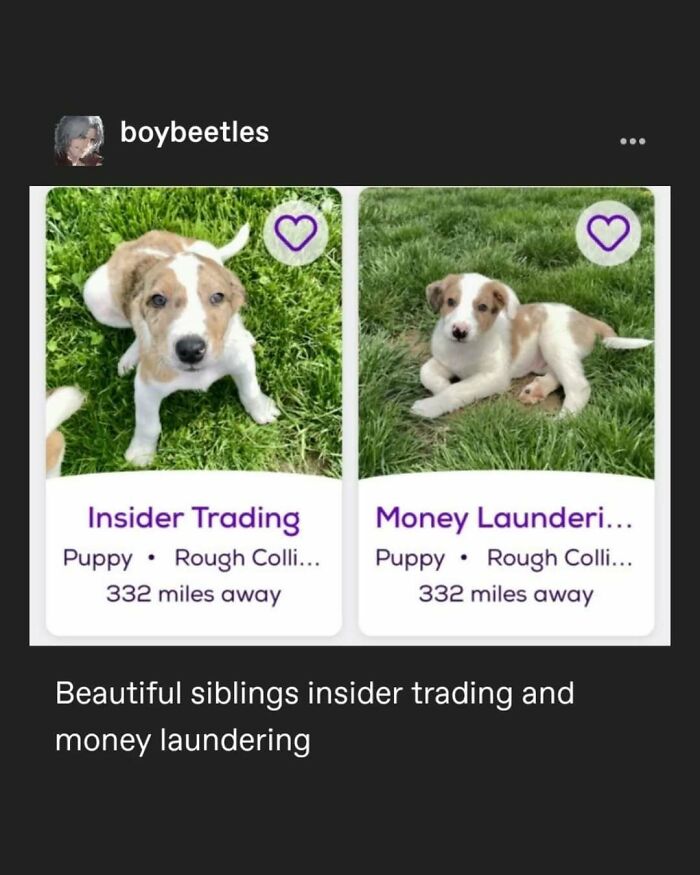Open the post's three-dot overflow menu

pos(632,141)
